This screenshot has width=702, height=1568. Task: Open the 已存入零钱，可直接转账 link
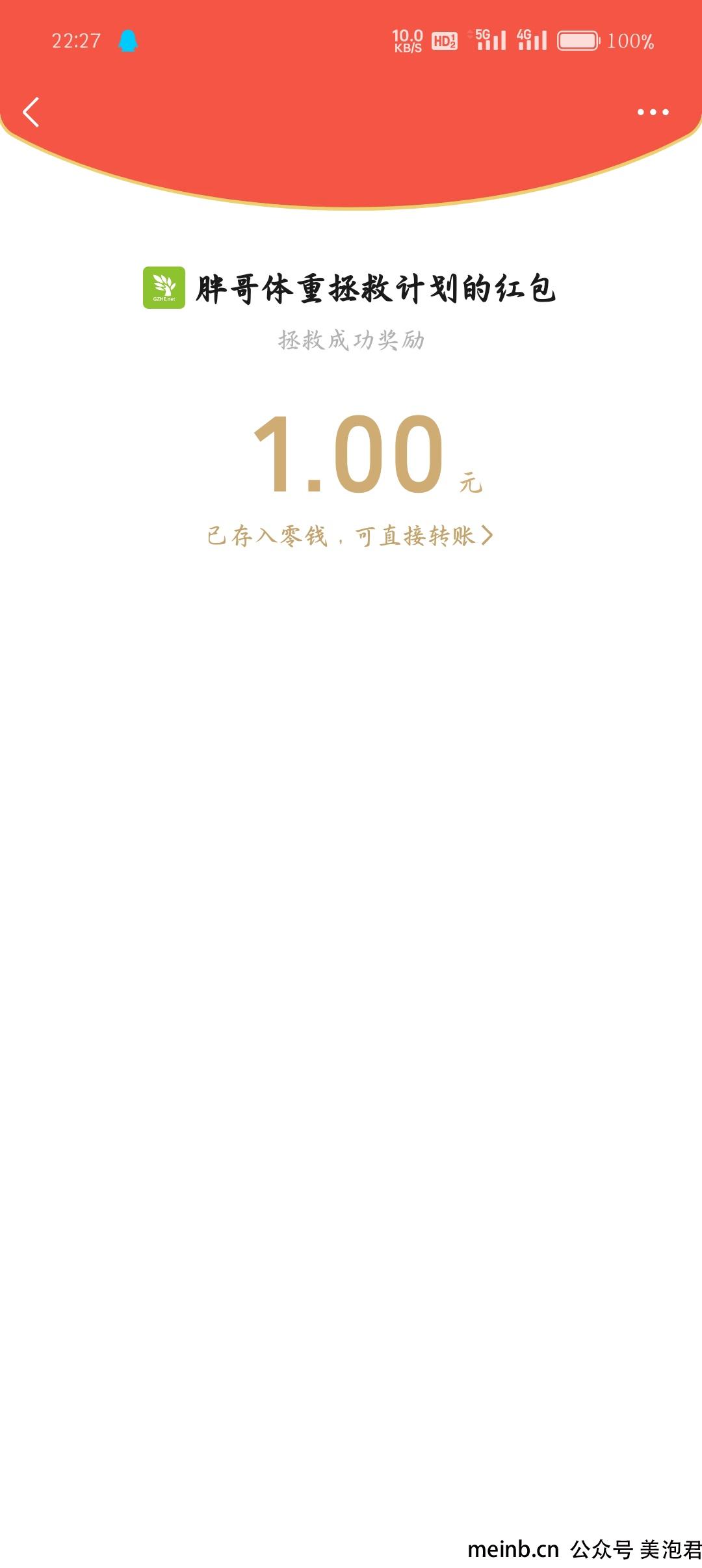pyautogui.click(x=350, y=536)
